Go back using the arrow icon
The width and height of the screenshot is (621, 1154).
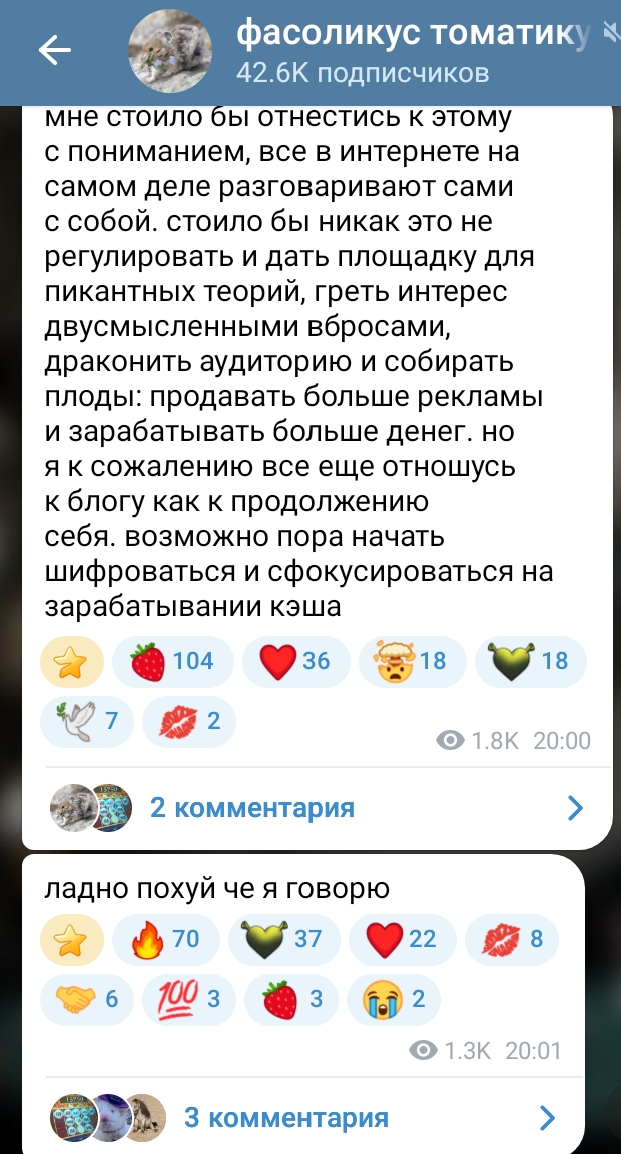tap(54, 51)
